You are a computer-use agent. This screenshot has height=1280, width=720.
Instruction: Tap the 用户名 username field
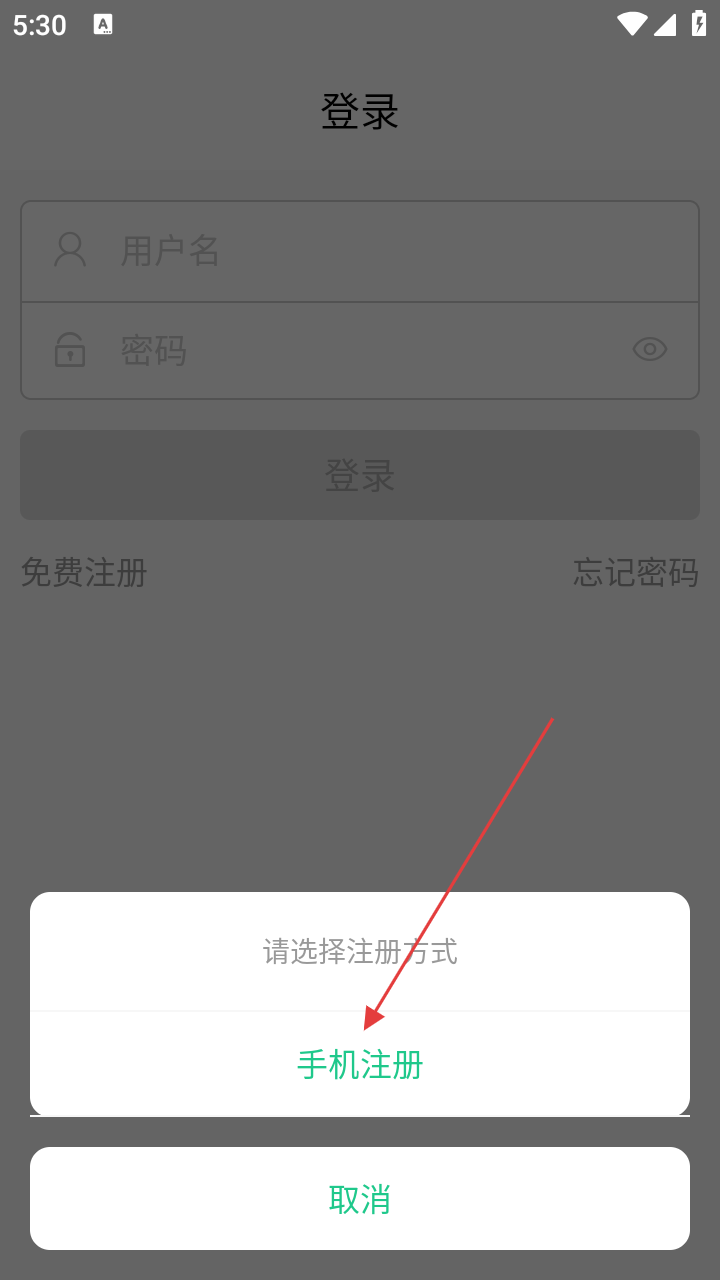pyautogui.click(x=360, y=251)
